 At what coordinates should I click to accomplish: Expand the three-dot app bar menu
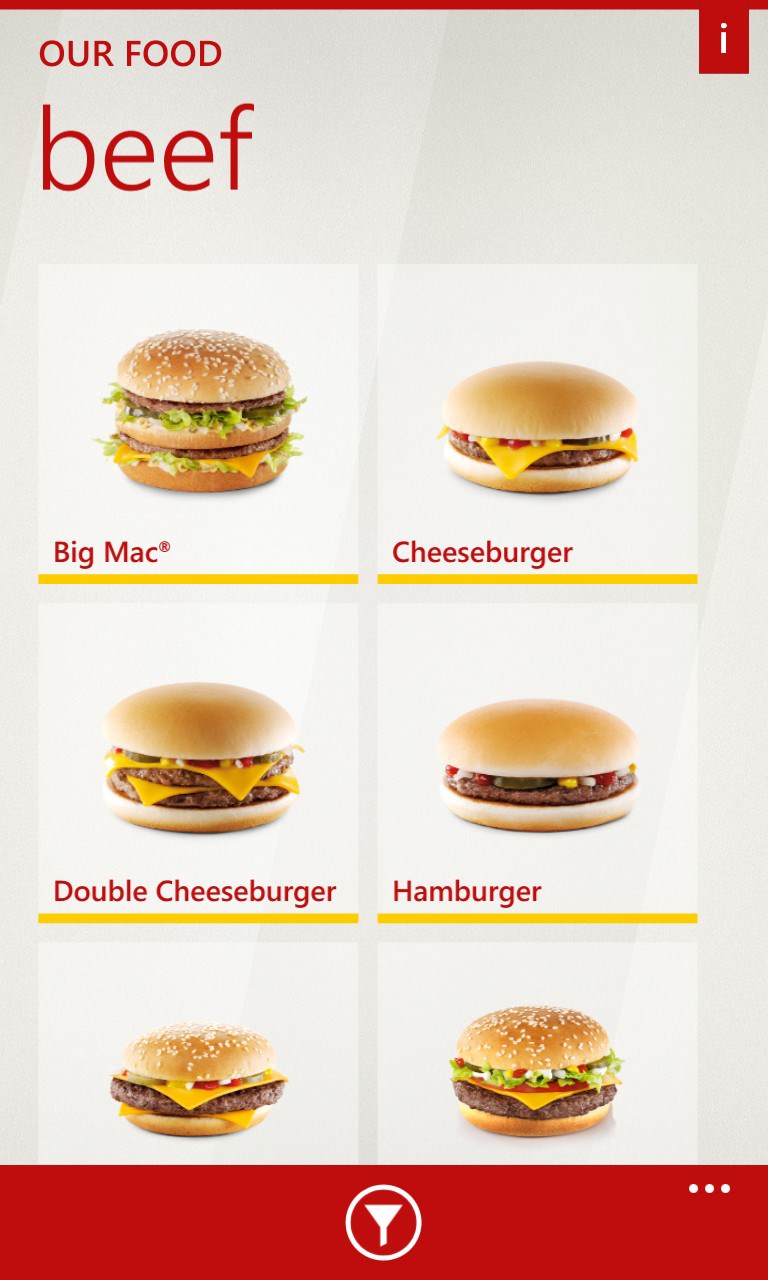coord(709,1189)
